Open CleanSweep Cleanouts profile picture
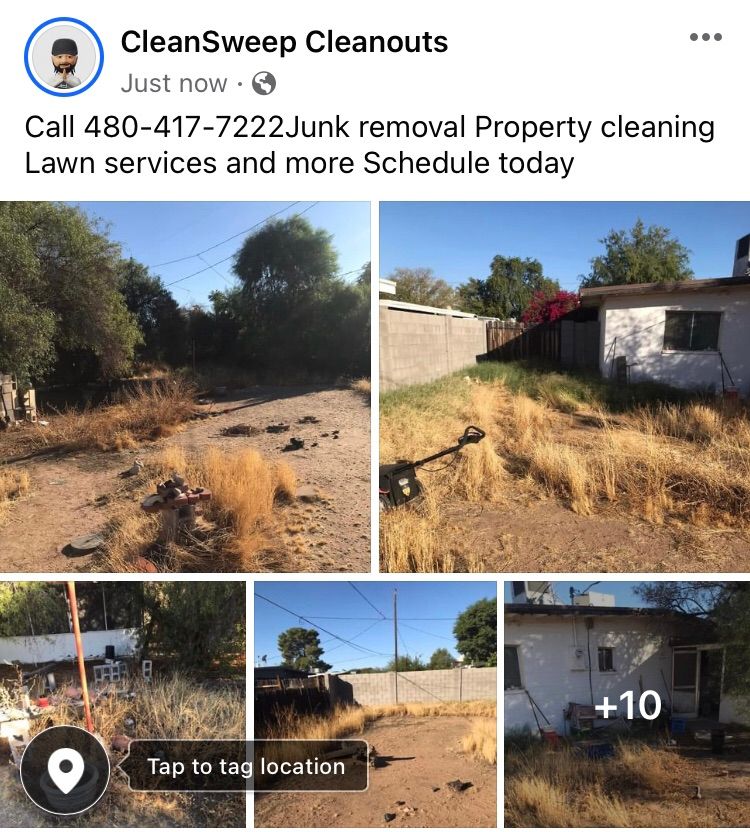Image resolution: width=750 pixels, height=832 pixels. click(64, 57)
